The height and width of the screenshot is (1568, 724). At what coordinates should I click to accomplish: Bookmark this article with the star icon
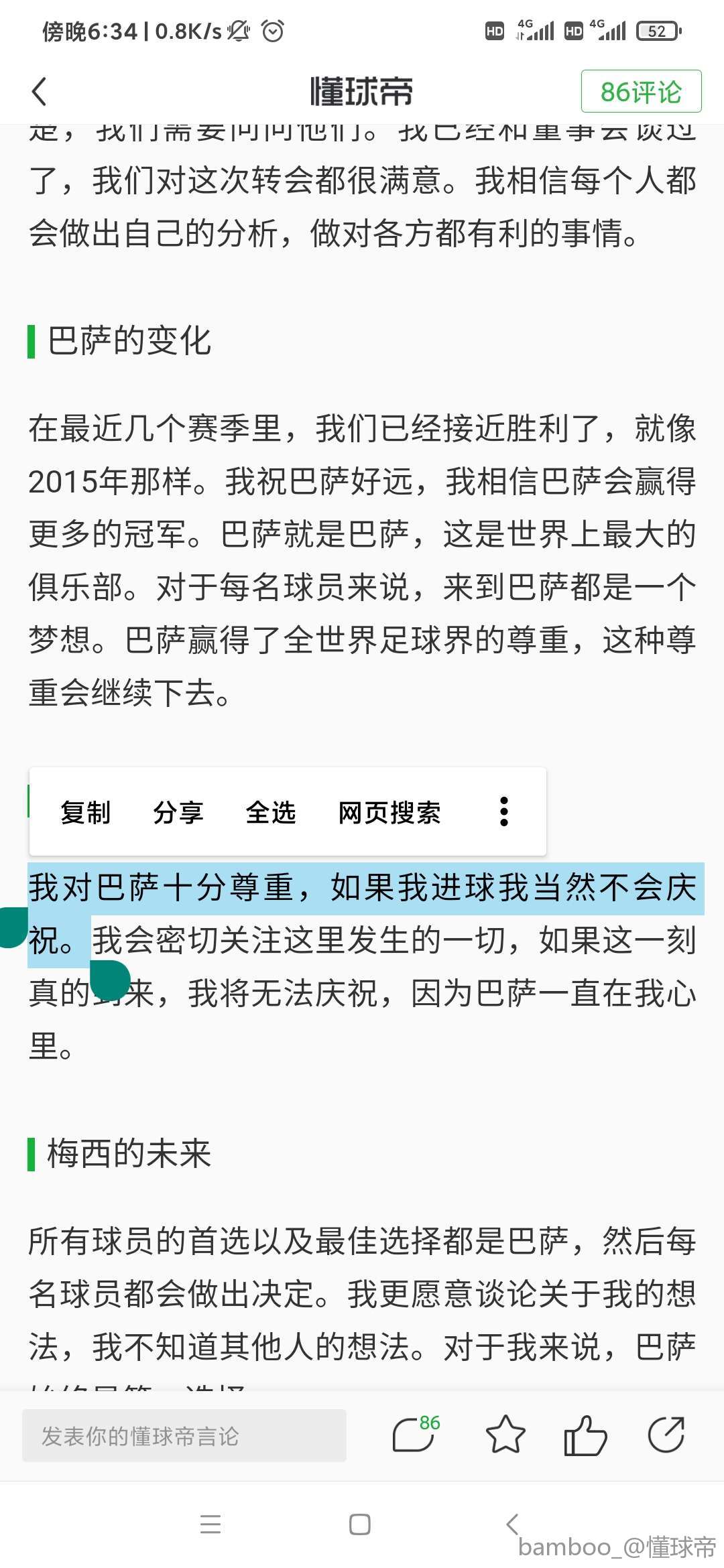[x=505, y=1434]
